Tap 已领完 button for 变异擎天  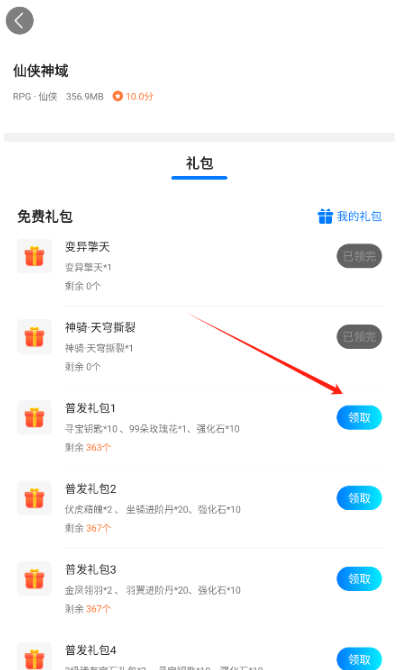tap(359, 256)
